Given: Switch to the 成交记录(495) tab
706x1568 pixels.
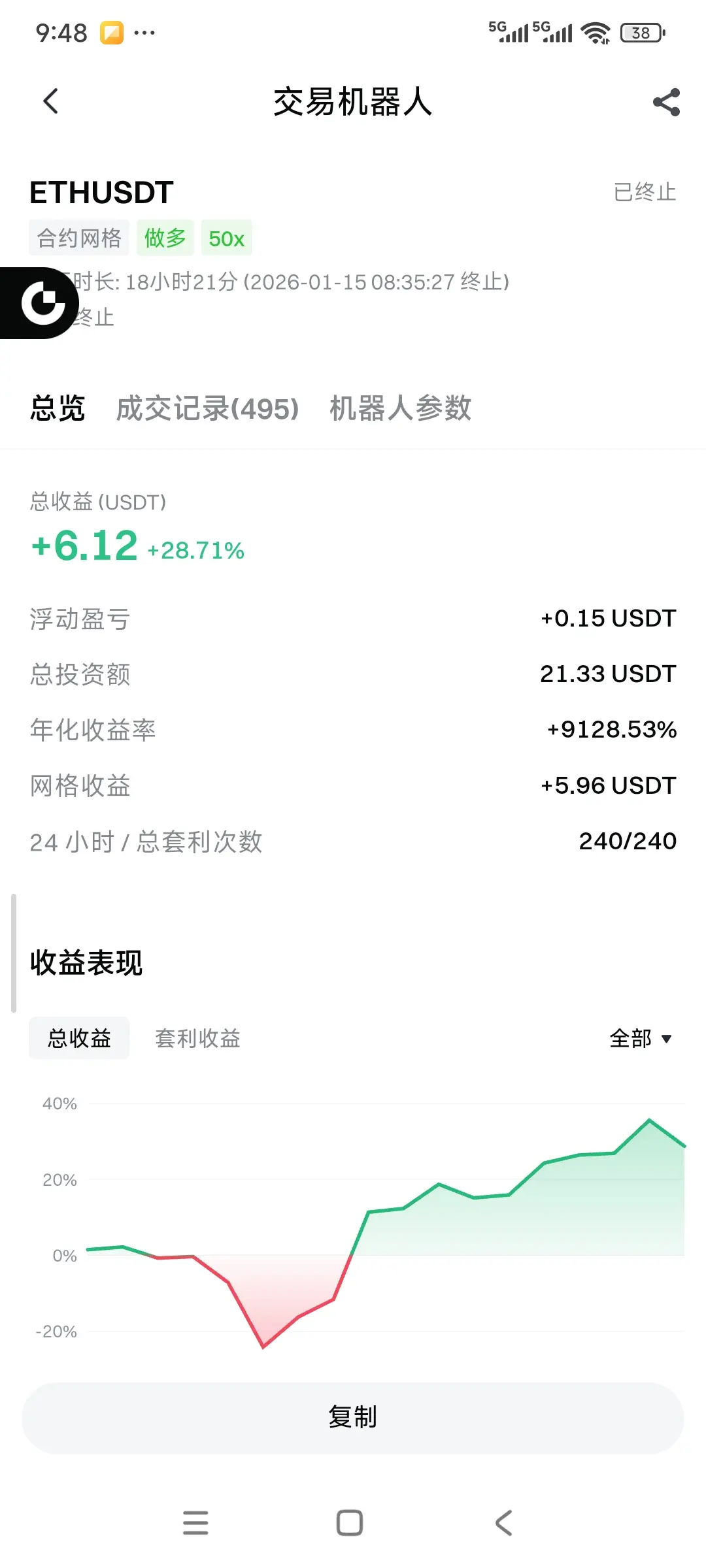Looking at the screenshot, I should click(x=207, y=408).
